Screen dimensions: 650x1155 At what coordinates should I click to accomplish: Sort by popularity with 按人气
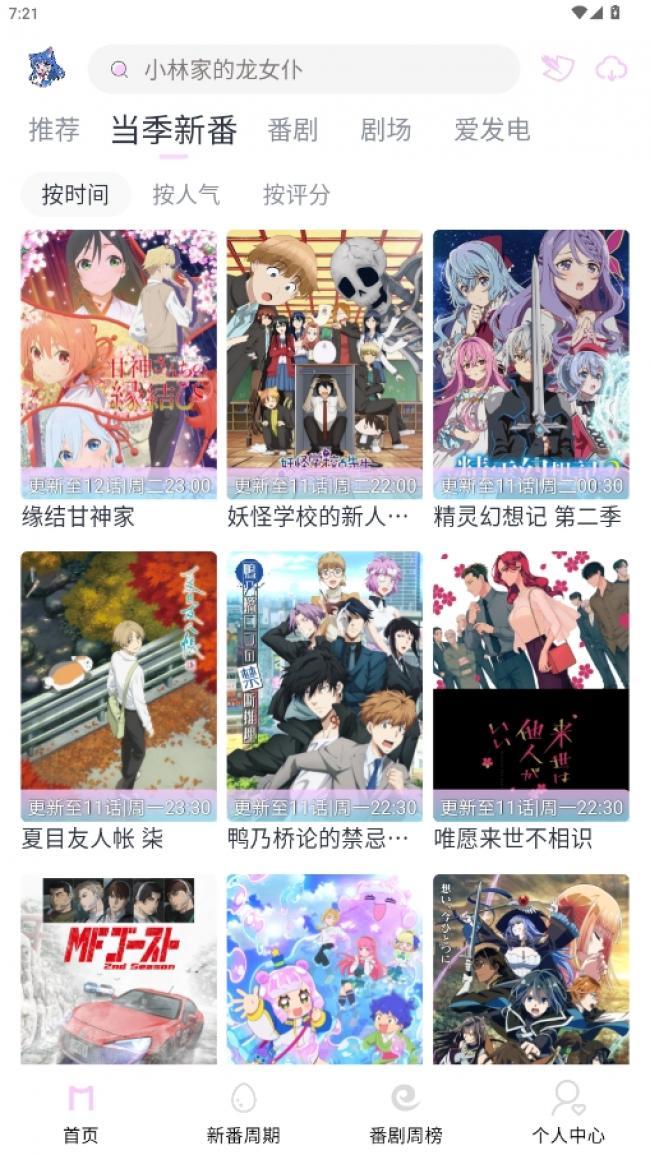pyautogui.click(x=186, y=194)
